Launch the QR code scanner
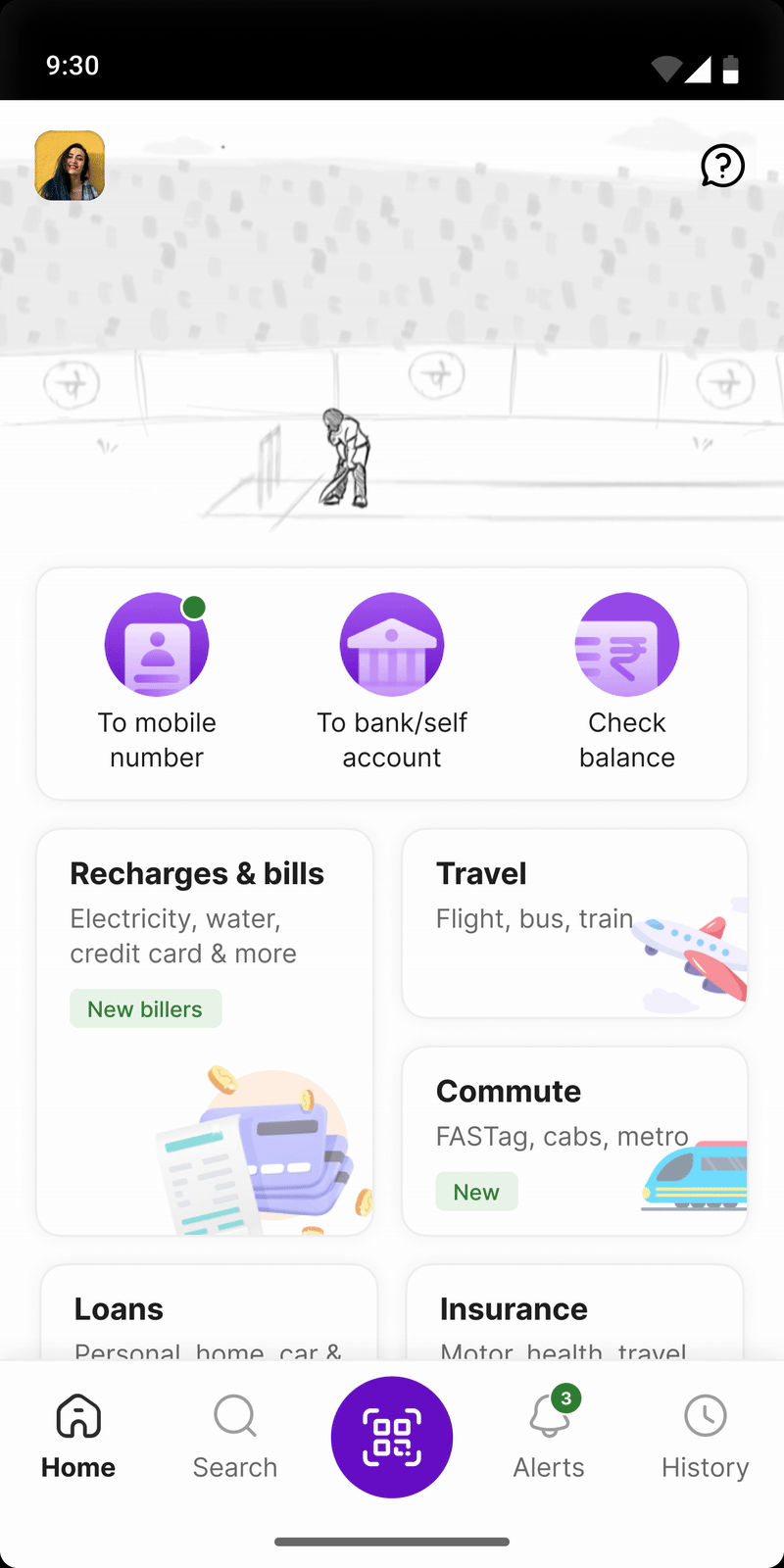 coord(392,1437)
